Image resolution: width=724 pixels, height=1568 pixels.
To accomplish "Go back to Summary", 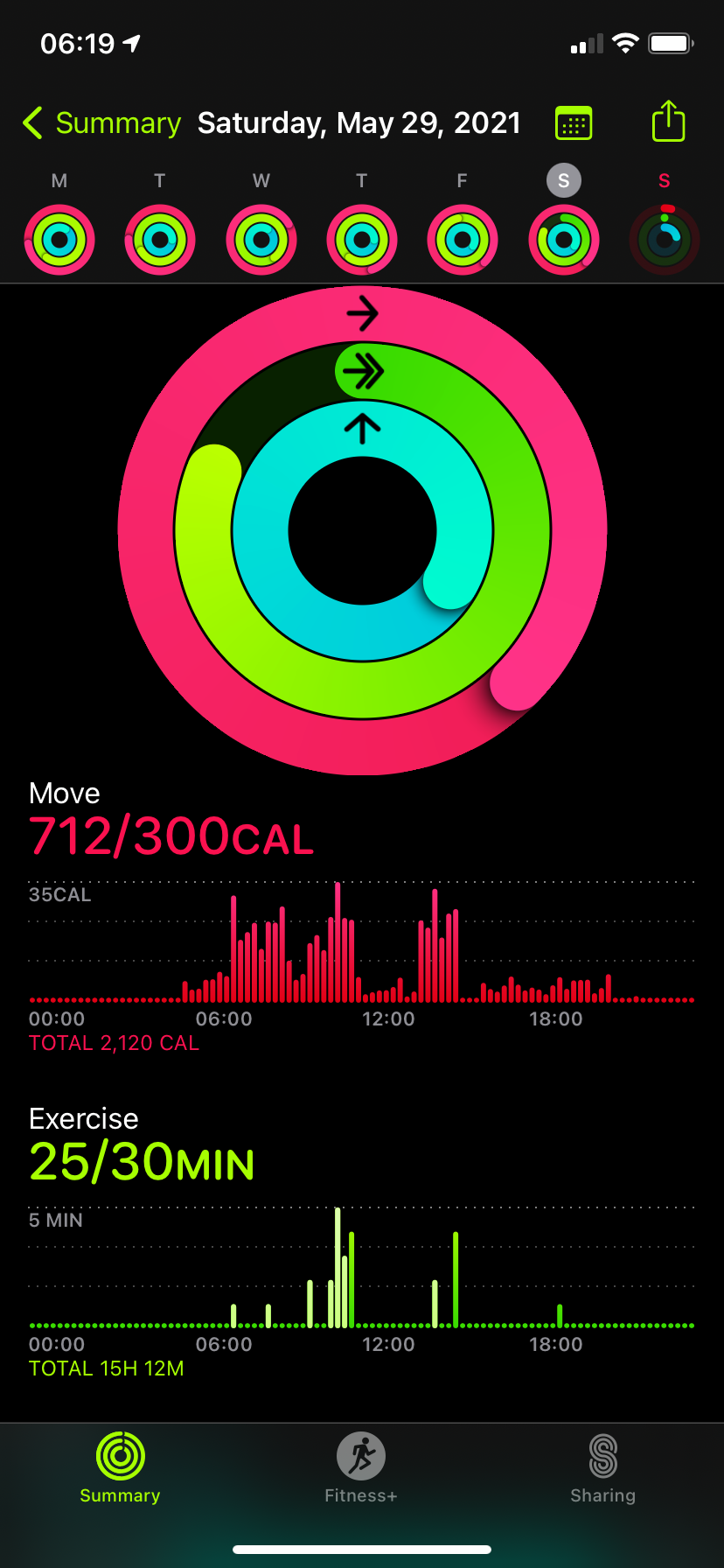I will tap(101, 123).
